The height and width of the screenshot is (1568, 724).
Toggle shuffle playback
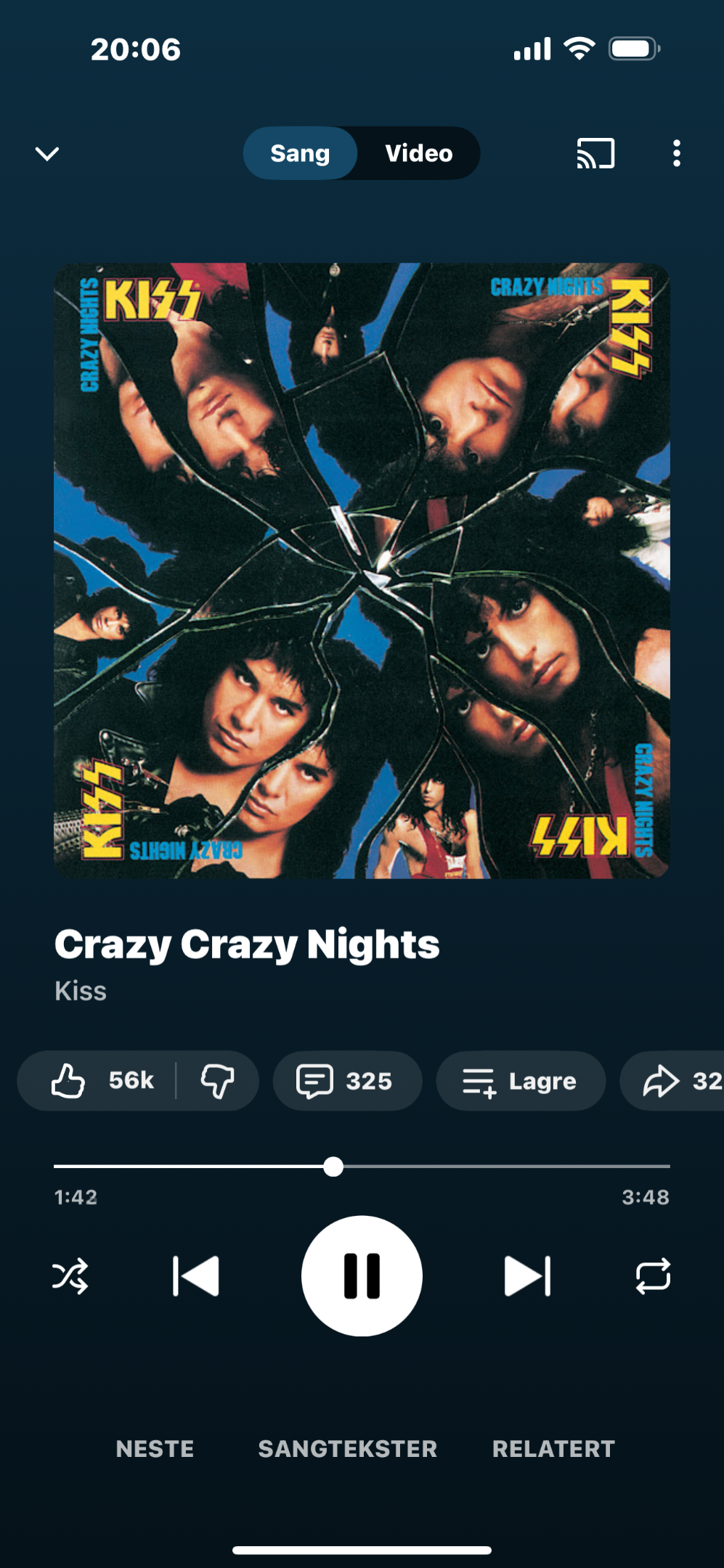(x=70, y=1276)
